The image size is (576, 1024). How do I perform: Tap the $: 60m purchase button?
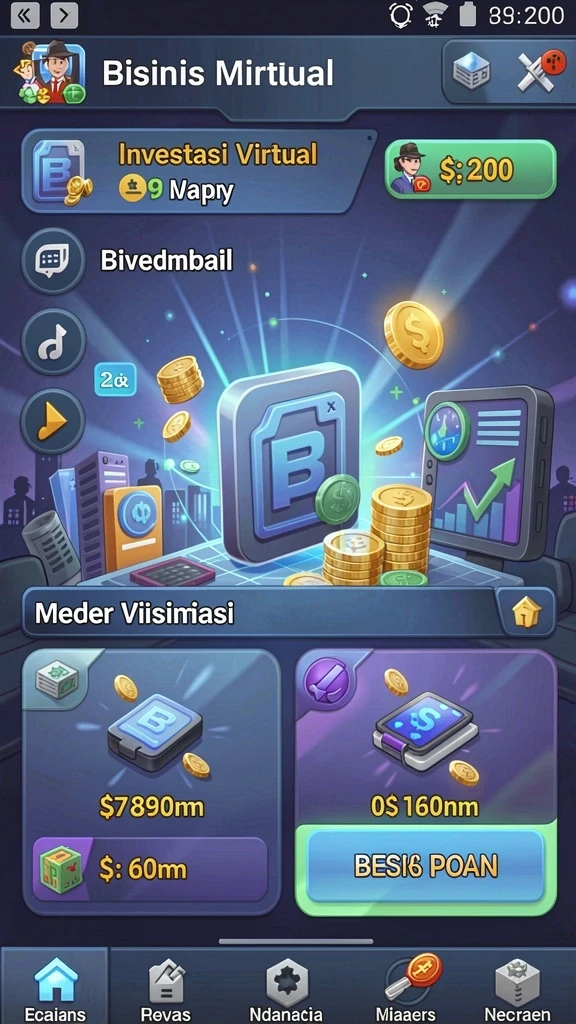[x=150, y=869]
